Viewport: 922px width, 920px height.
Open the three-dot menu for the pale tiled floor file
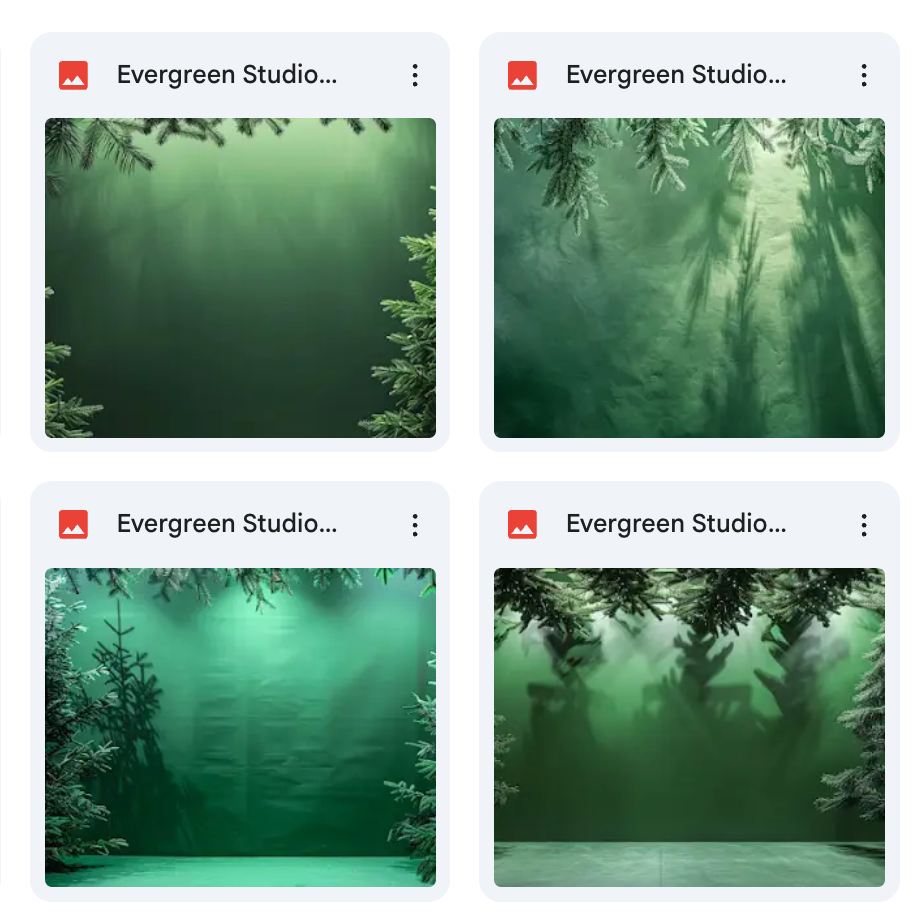pos(863,524)
